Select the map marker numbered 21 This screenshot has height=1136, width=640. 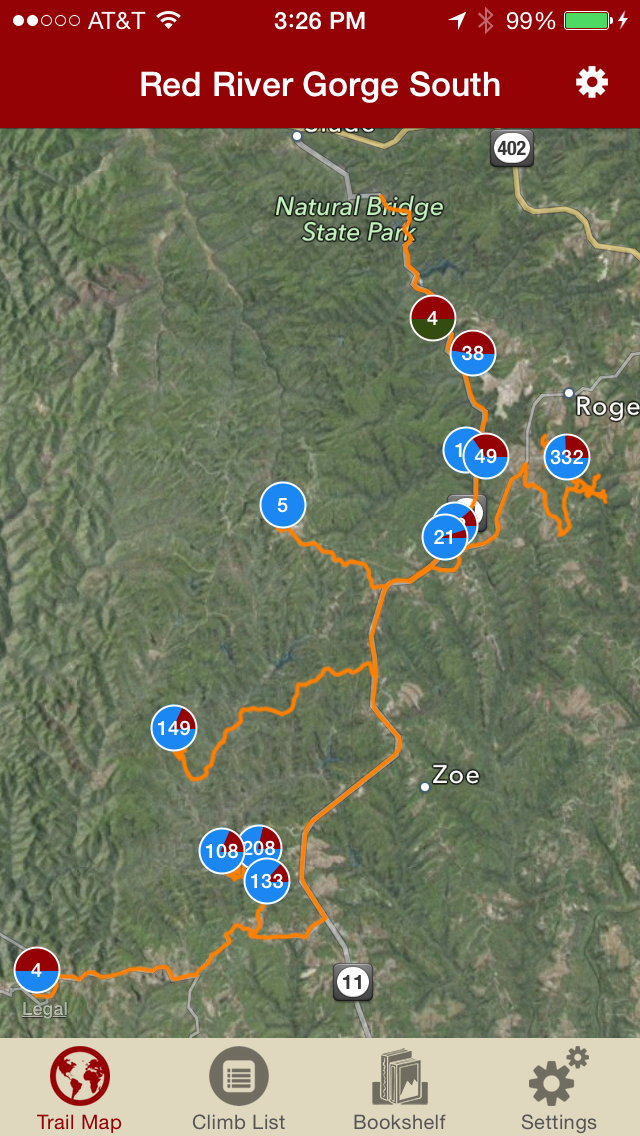[444, 537]
